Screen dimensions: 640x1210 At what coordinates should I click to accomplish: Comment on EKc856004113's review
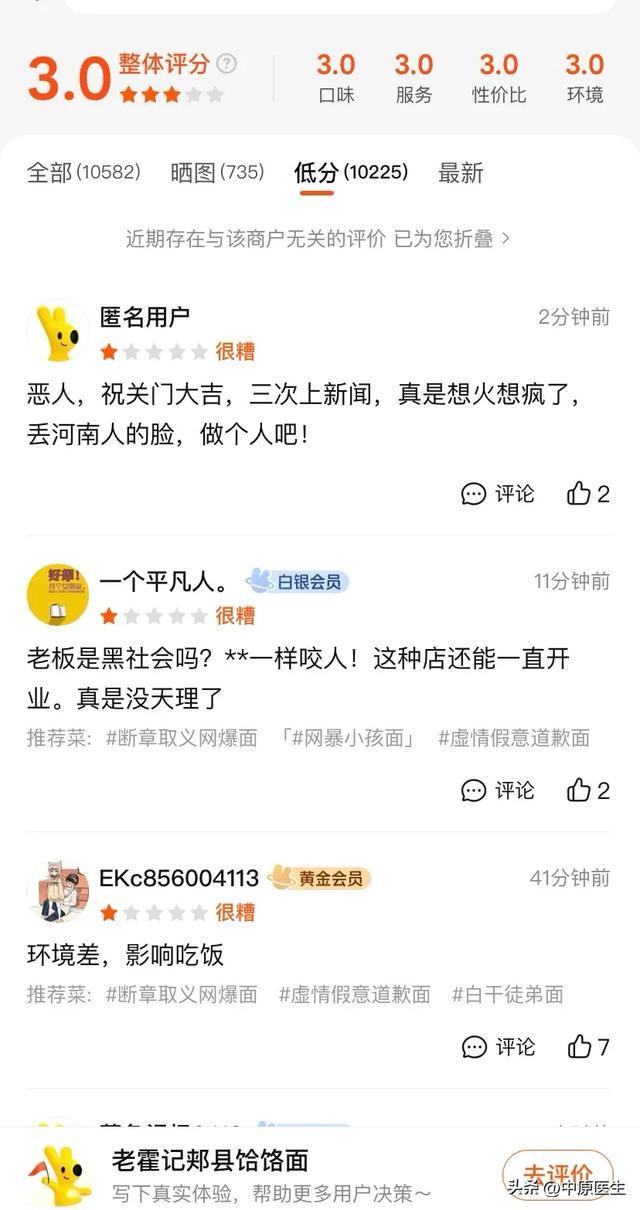[498, 1046]
